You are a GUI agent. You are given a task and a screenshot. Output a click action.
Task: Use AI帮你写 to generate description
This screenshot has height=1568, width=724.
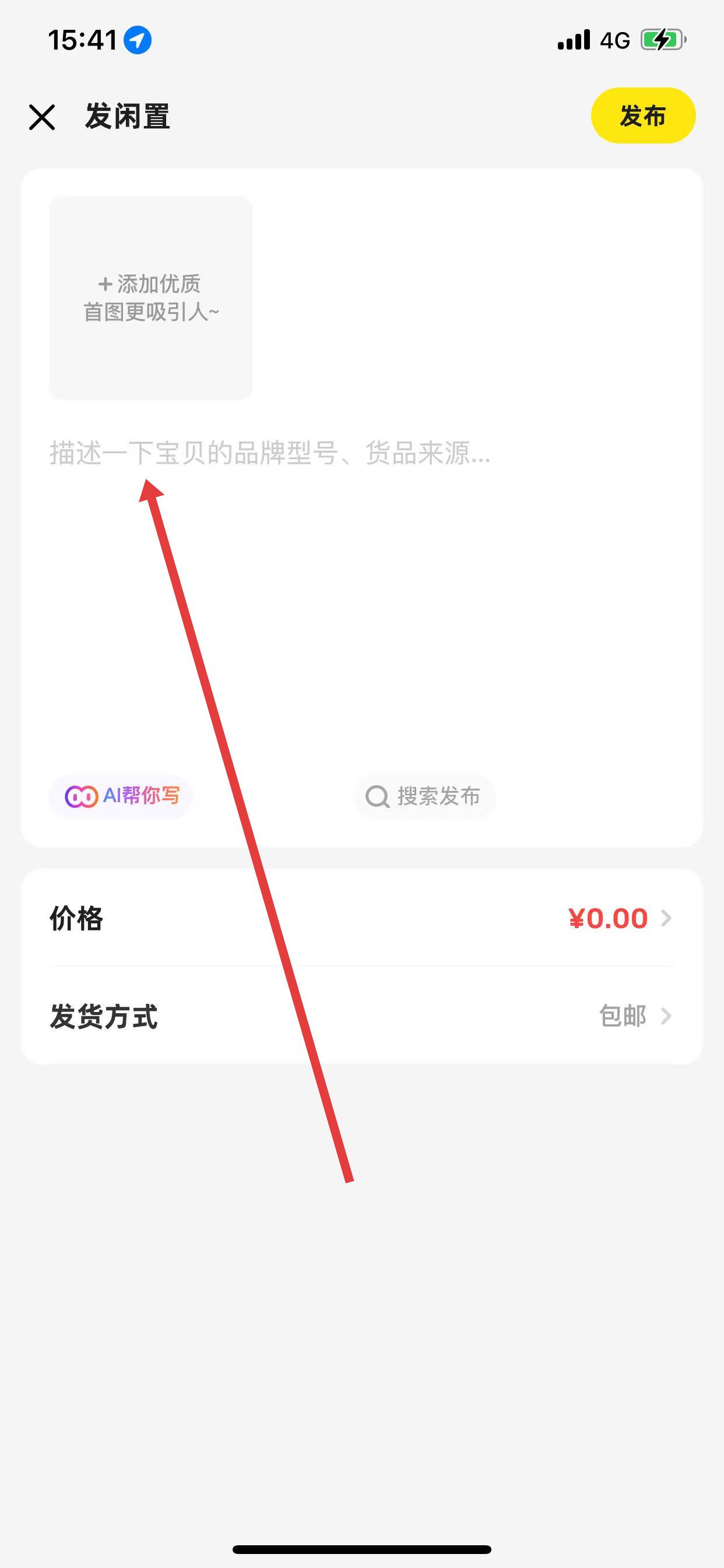pos(121,796)
